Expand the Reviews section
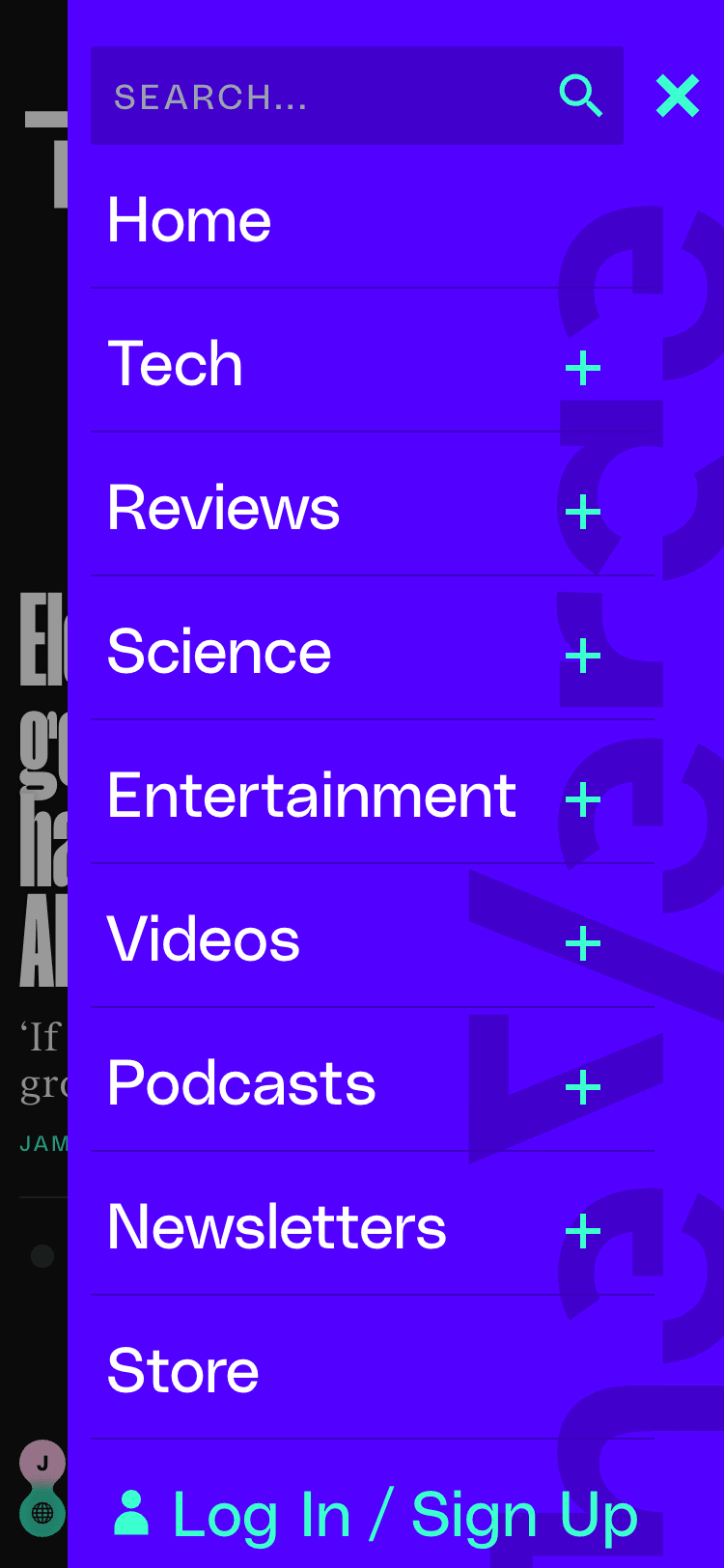 583,511
